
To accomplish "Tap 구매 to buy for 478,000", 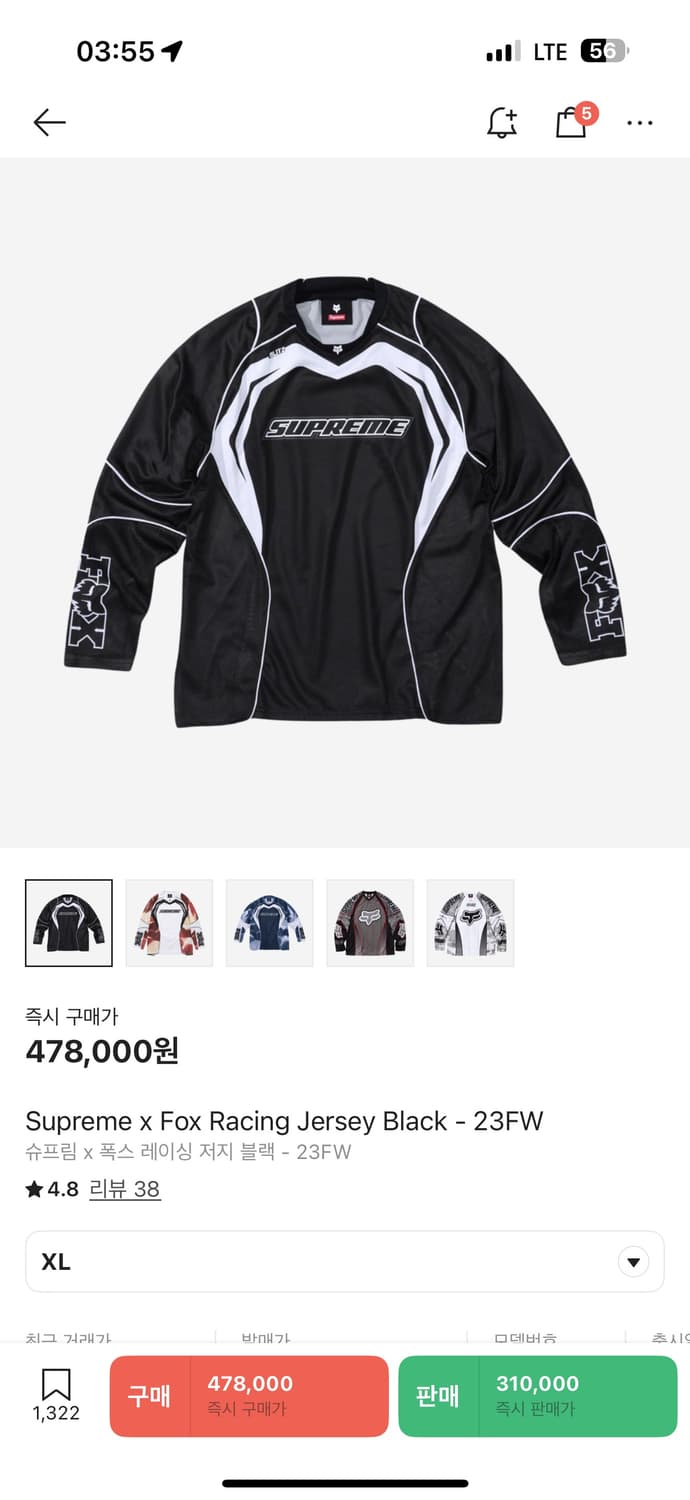I will [x=249, y=1396].
